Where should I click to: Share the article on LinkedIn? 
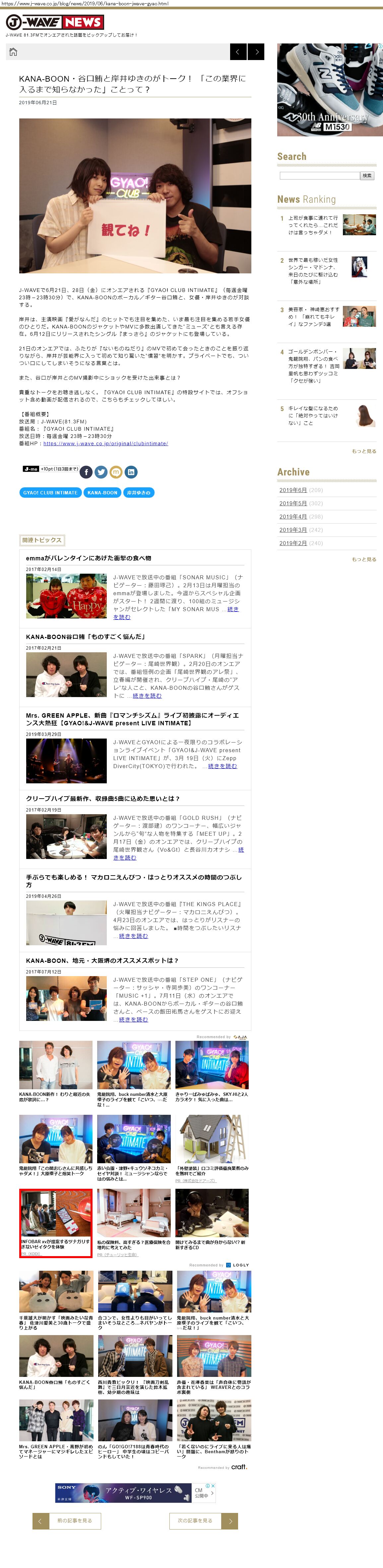click(131, 472)
